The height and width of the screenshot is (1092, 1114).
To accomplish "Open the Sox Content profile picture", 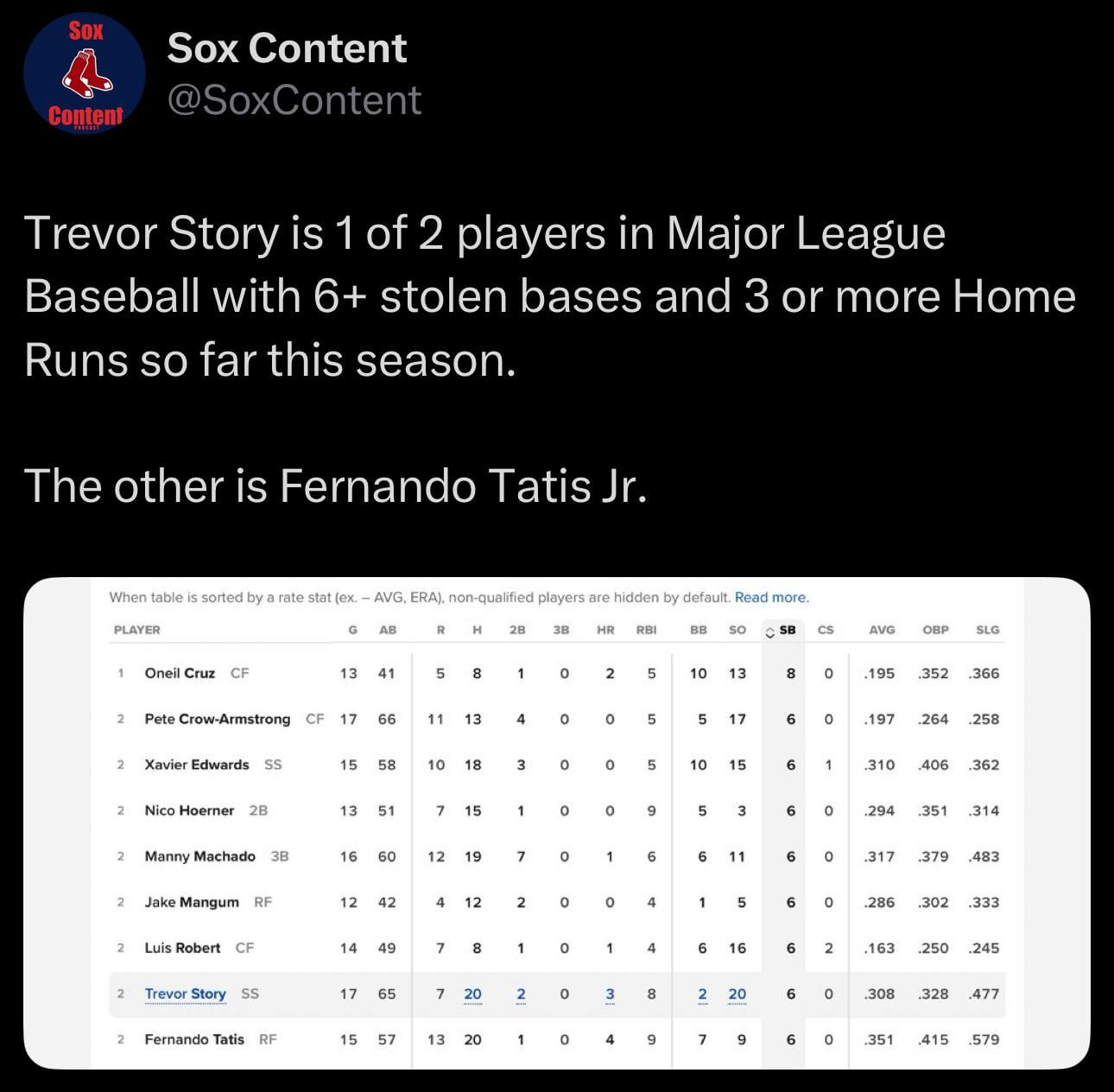I will (85, 74).
